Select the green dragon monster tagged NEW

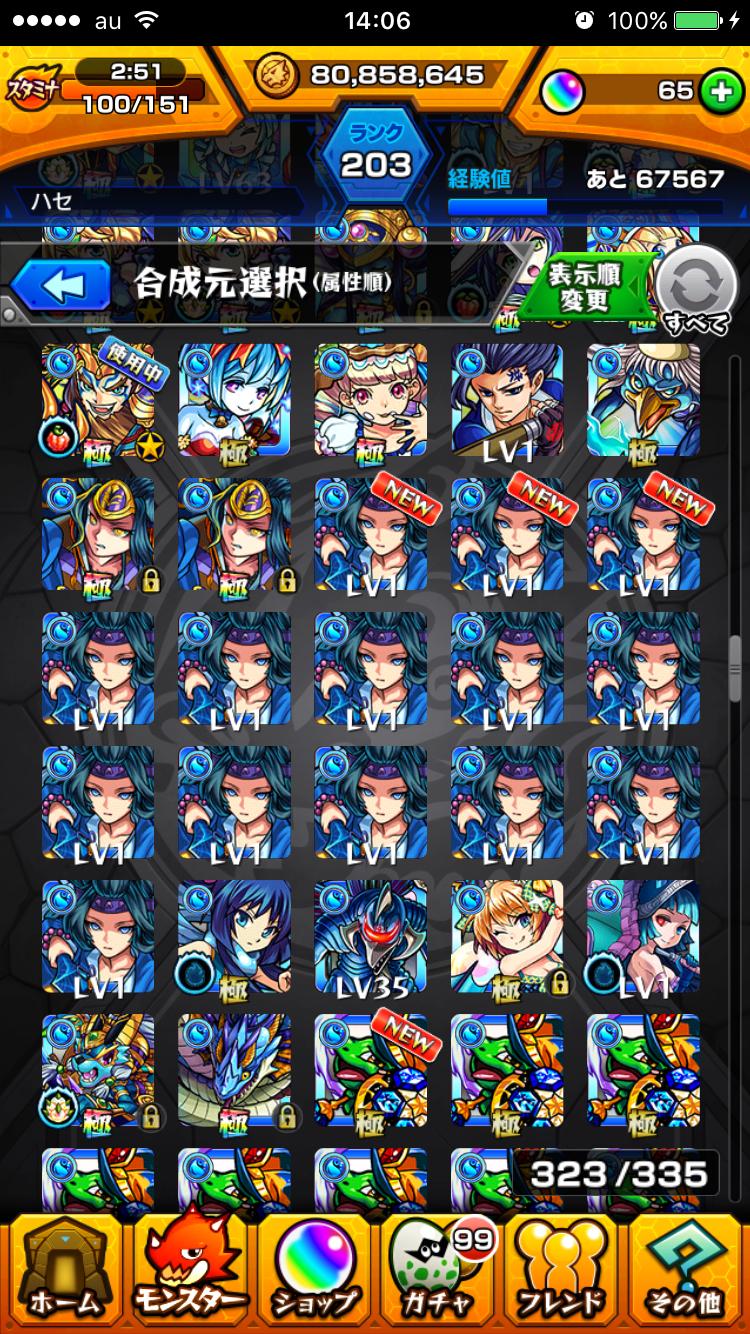click(x=371, y=1070)
